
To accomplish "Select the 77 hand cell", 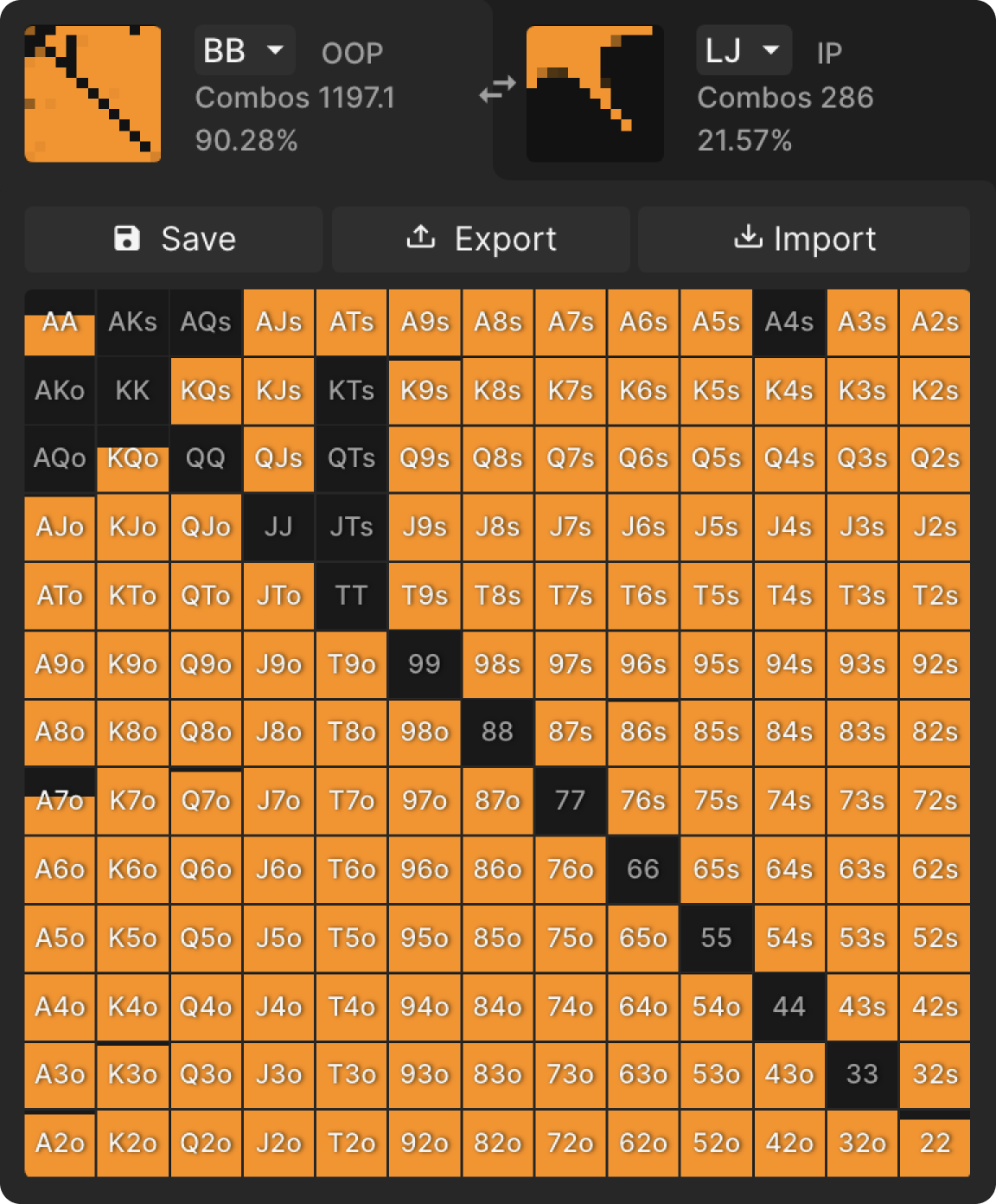I will (x=571, y=801).
